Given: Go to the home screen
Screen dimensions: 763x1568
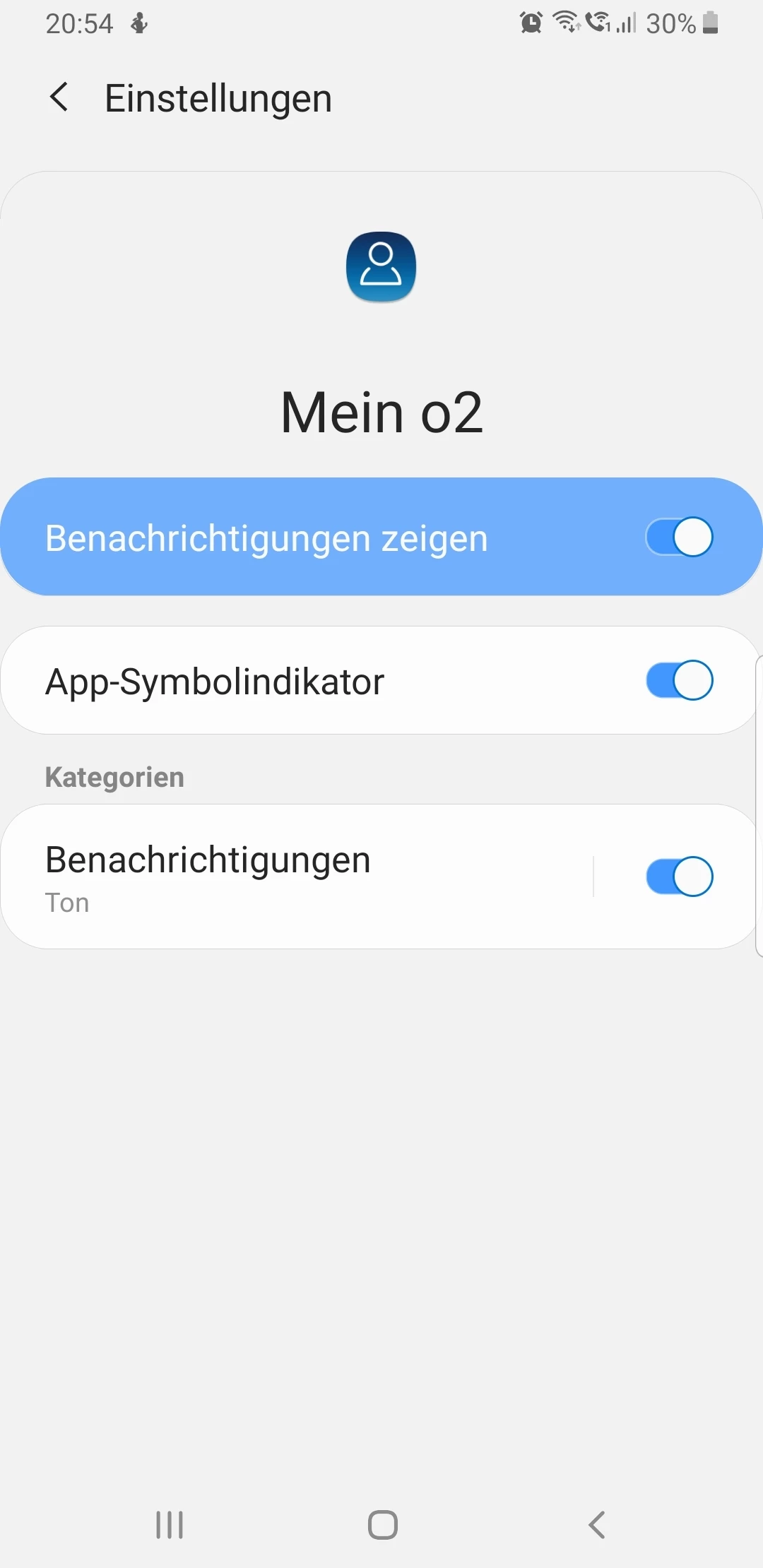Looking at the screenshot, I should [382, 1524].
